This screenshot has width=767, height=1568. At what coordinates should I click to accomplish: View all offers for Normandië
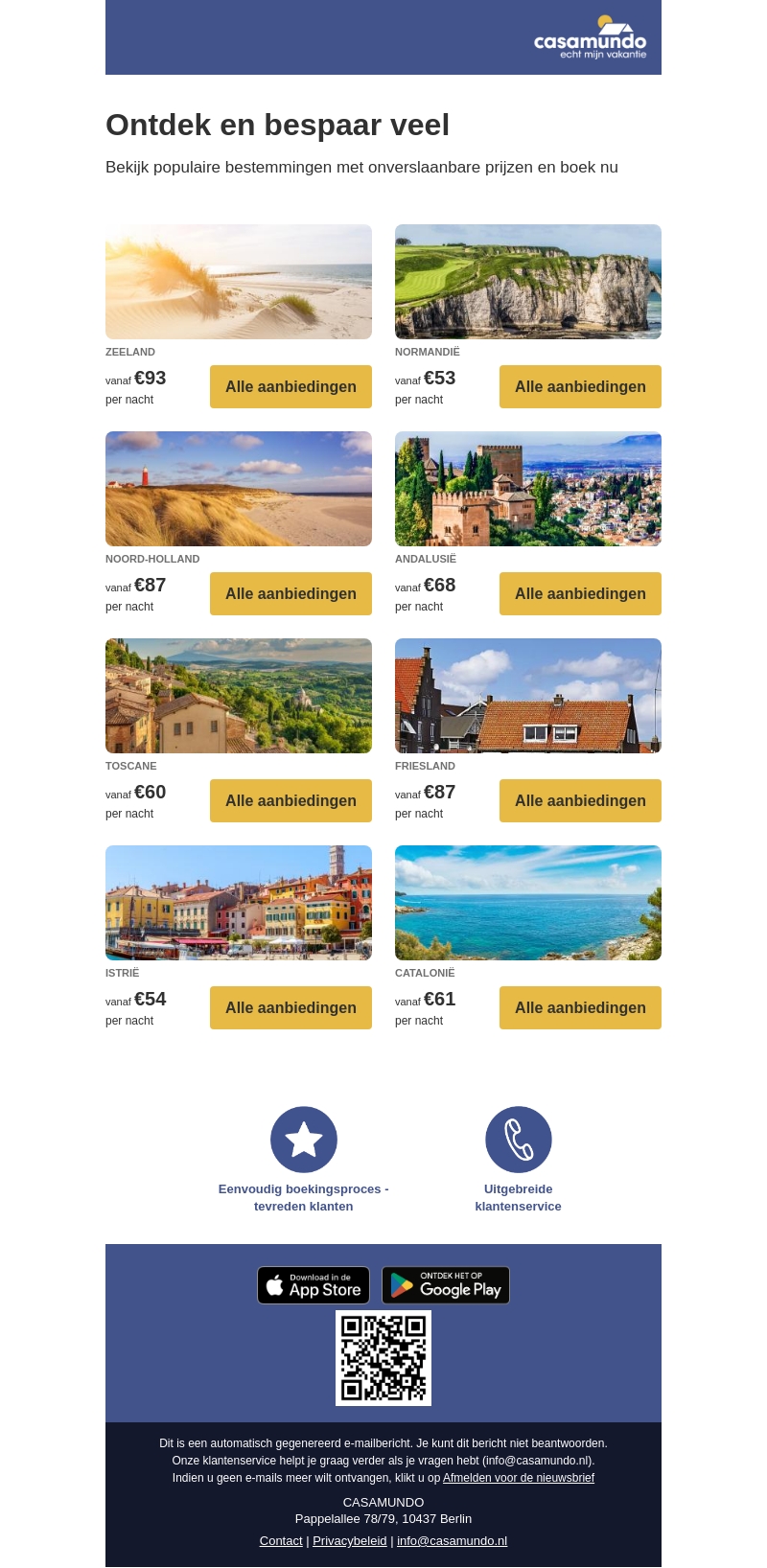(x=580, y=386)
